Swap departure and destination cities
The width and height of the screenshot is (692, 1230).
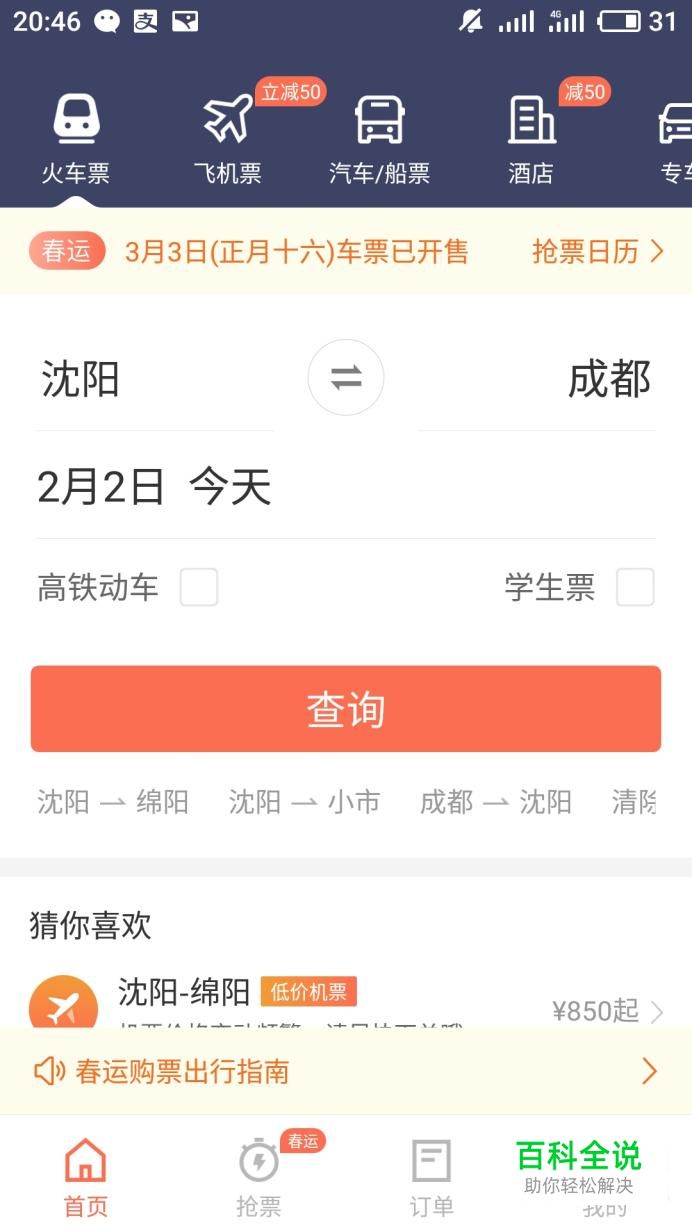tap(346, 378)
